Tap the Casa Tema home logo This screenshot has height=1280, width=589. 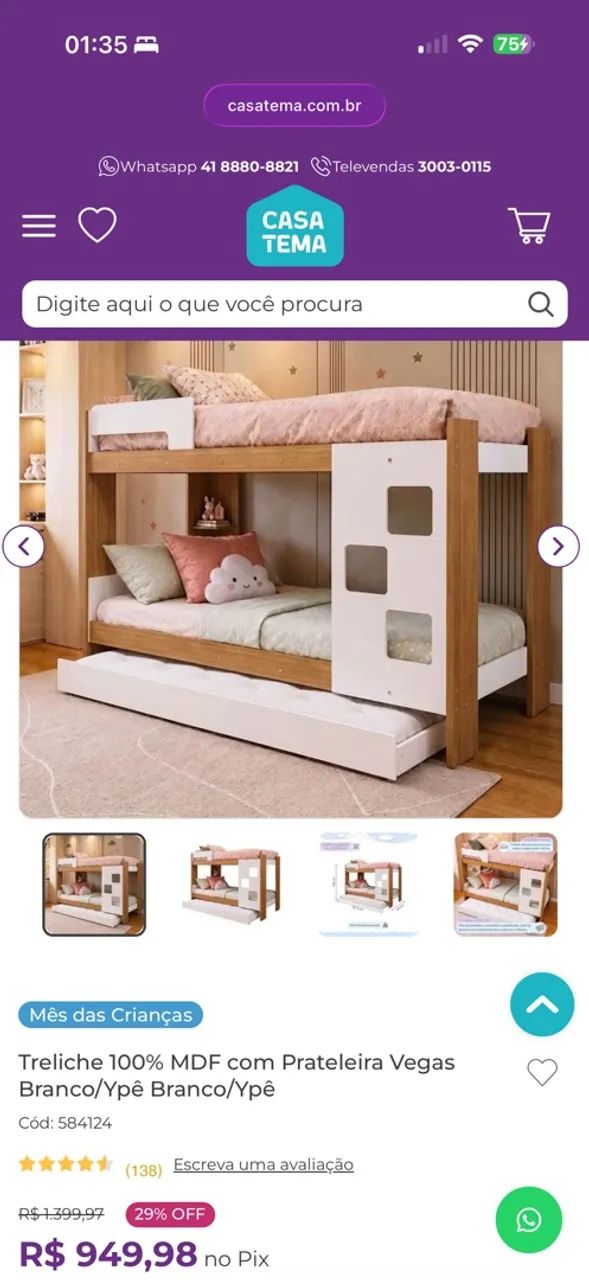click(x=295, y=226)
